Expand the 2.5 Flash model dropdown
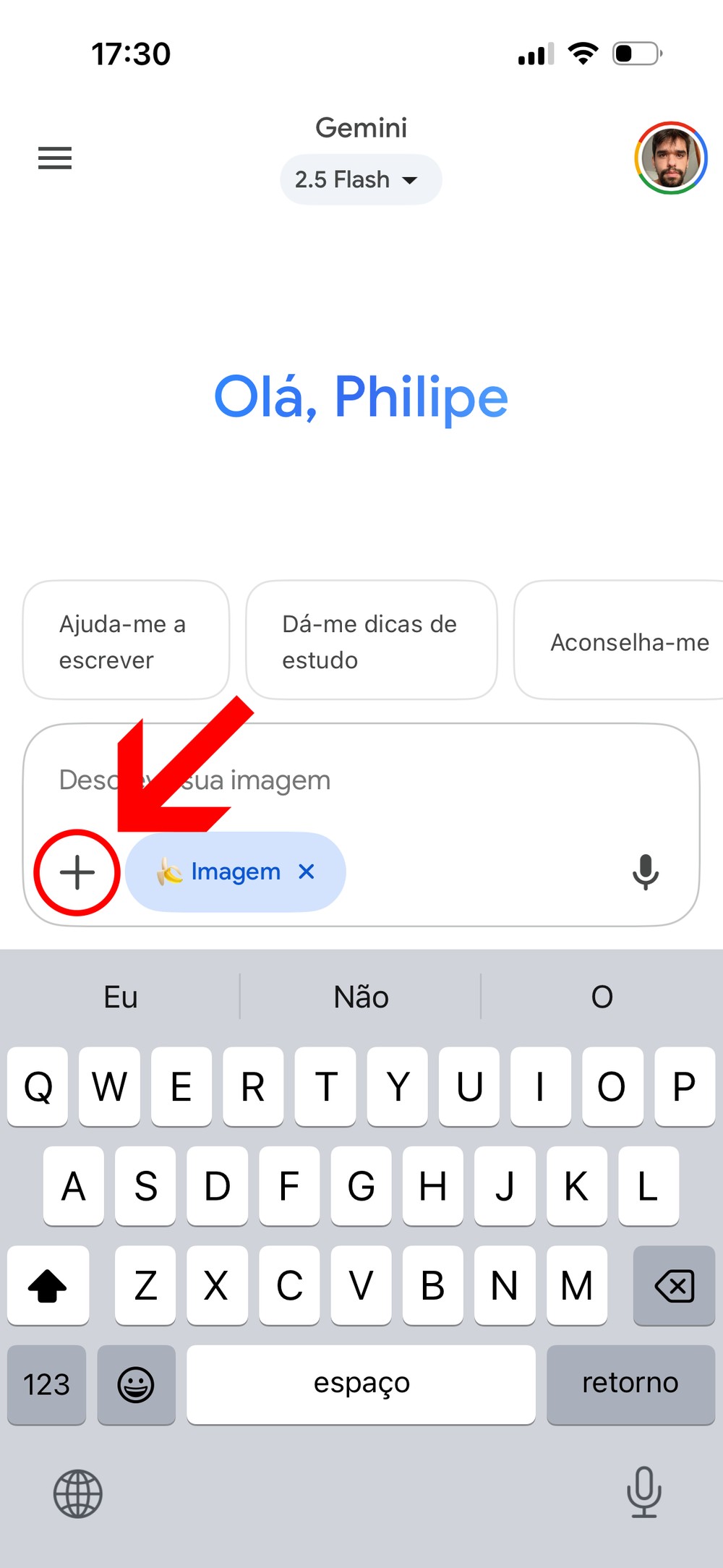The image size is (723, 1568). coord(360,179)
